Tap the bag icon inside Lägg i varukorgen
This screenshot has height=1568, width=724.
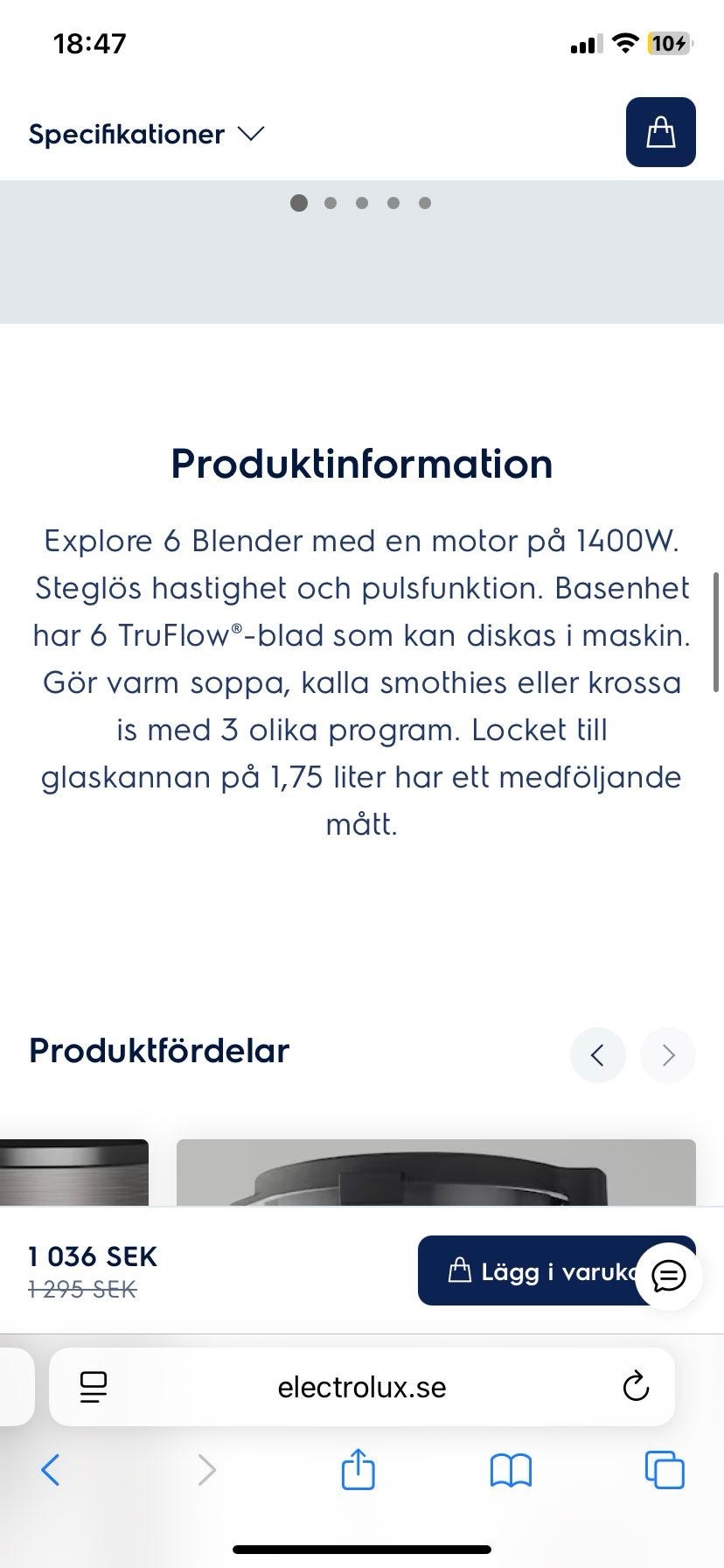(458, 1271)
